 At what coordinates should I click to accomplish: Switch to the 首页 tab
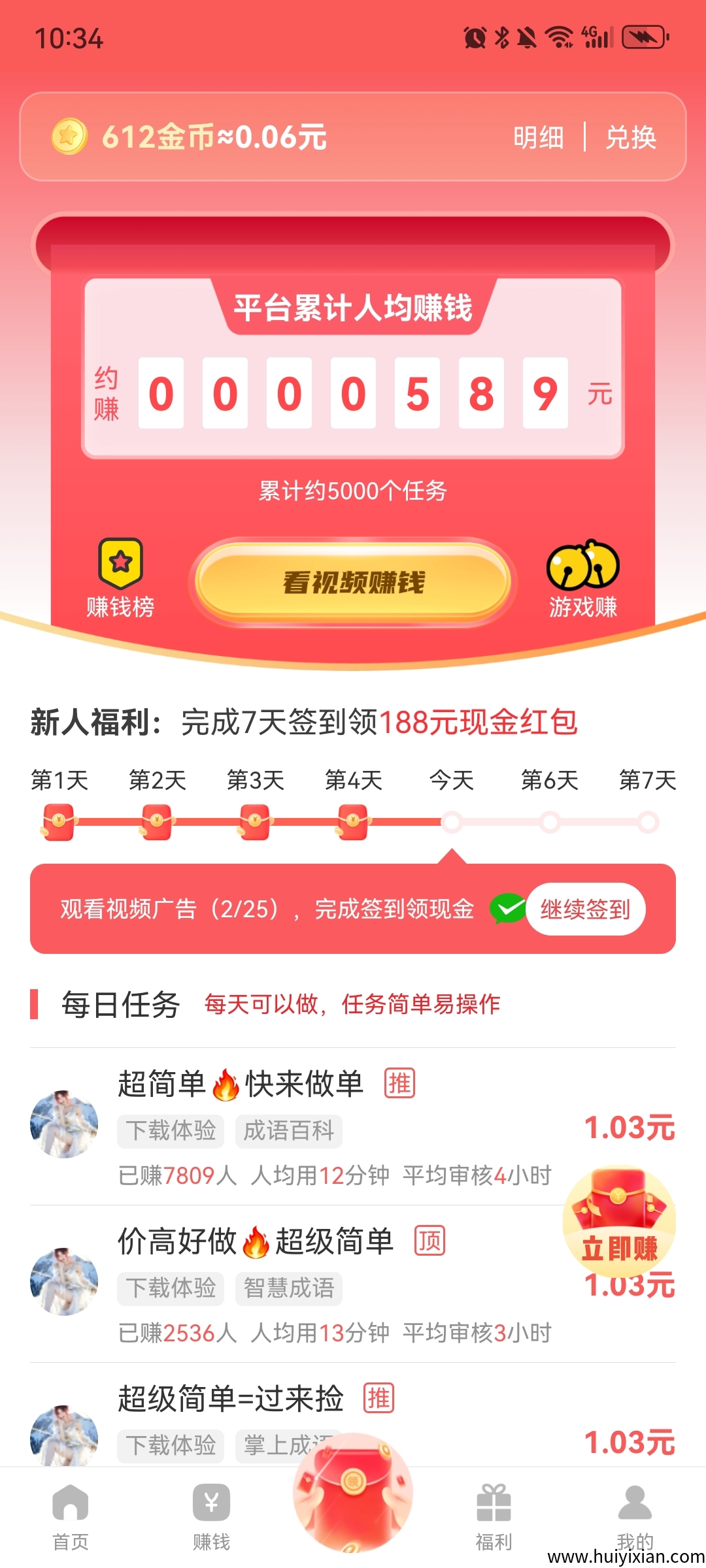coord(71,1517)
